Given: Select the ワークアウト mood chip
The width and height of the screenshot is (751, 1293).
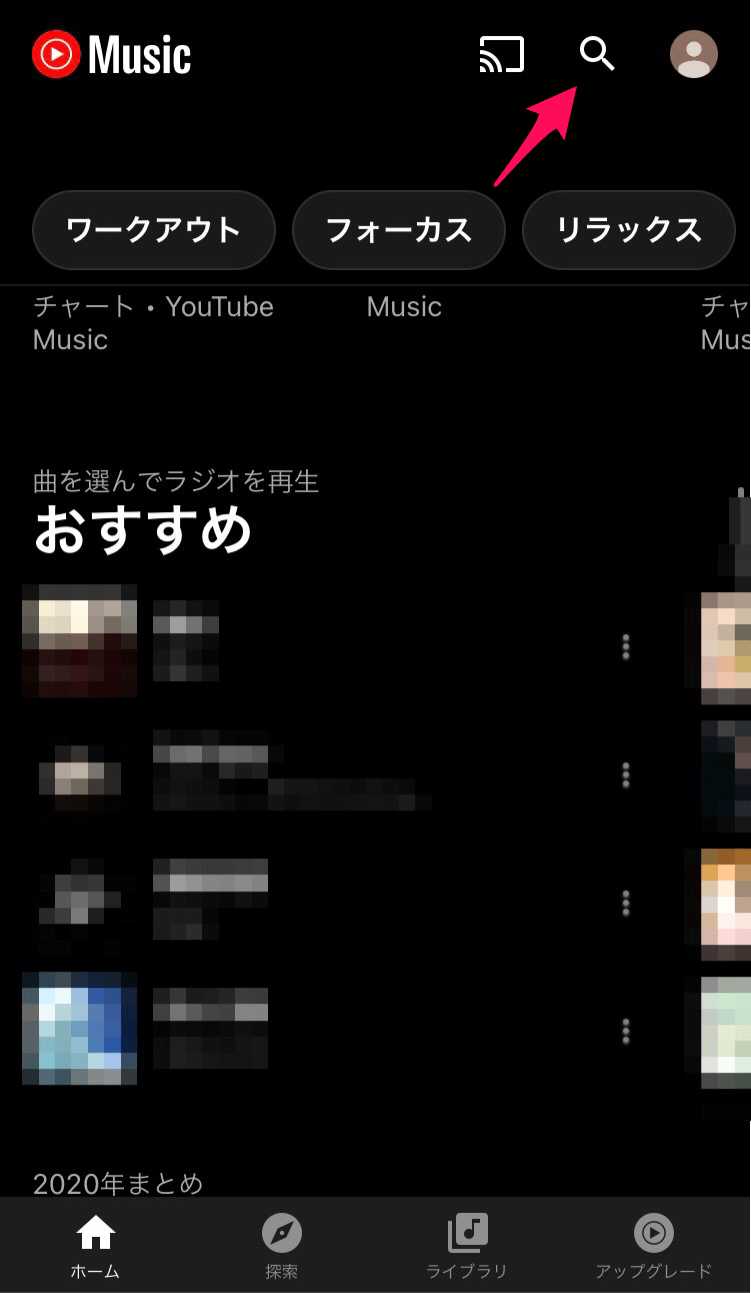Looking at the screenshot, I should tap(153, 230).
